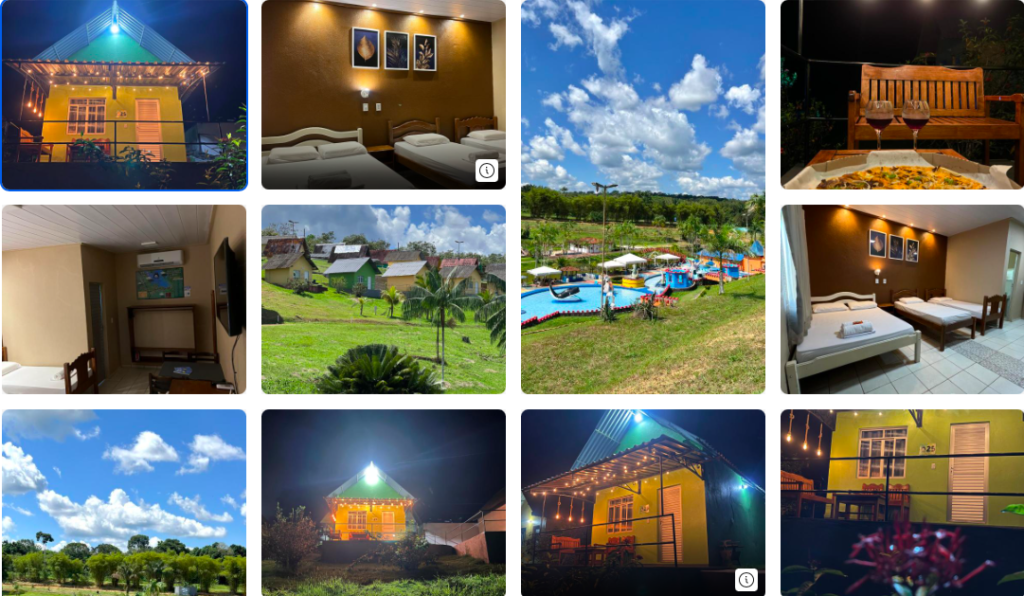Tap the info icon on the angled night cabin photo
1024x596 pixels.
tap(746, 580)
